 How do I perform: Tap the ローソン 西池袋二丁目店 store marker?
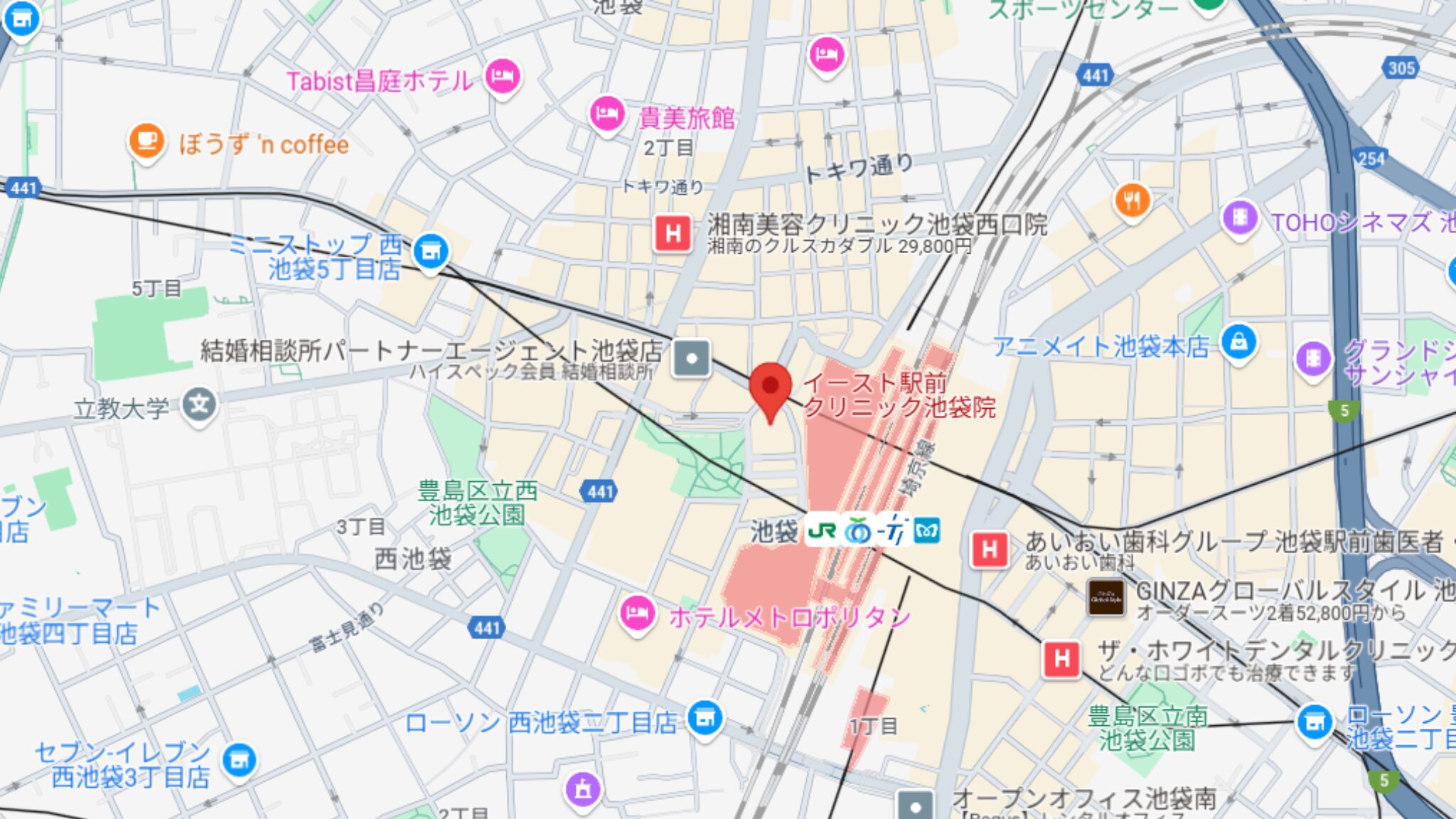[705, 719]
